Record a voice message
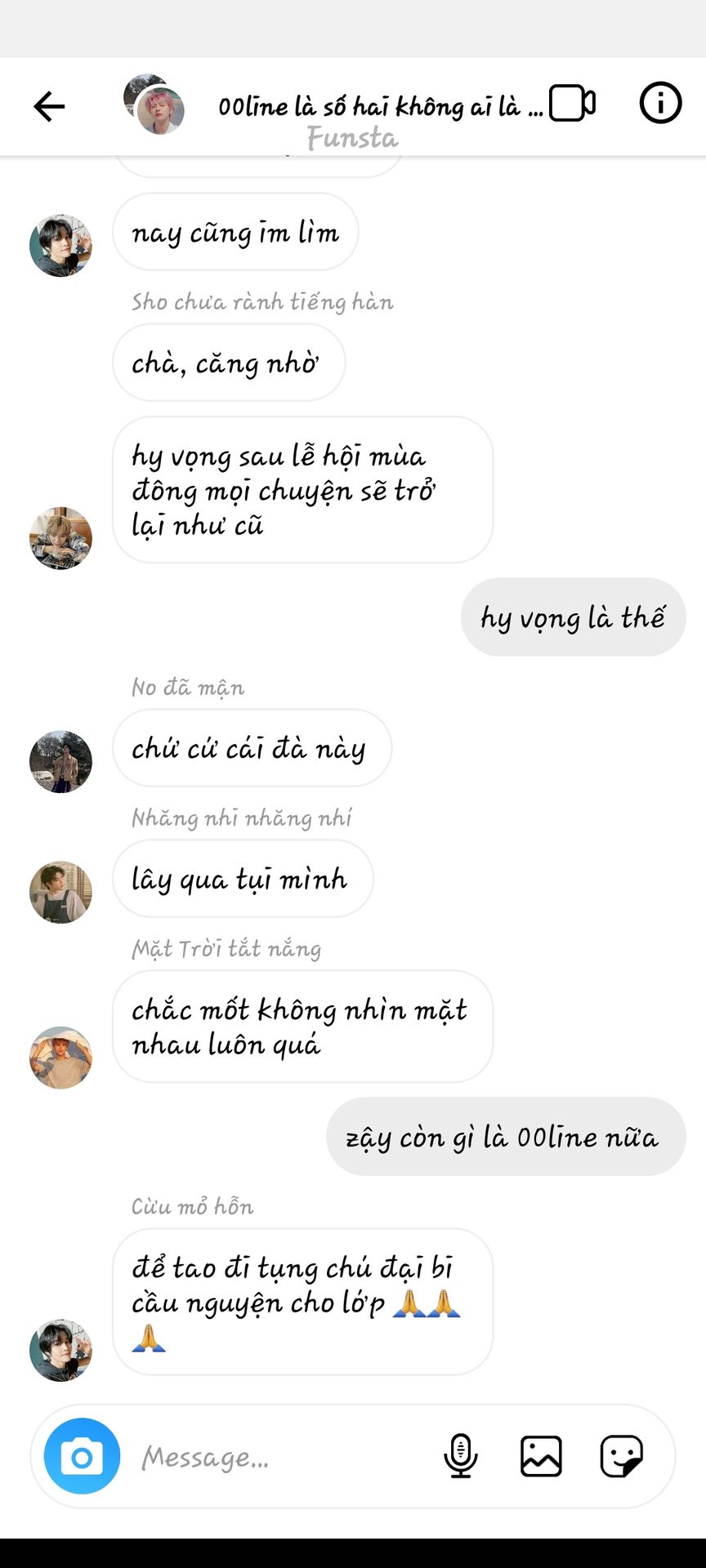Image resolution: width=706 pixels, height=1568 pixels. (x=461, y=1456)
